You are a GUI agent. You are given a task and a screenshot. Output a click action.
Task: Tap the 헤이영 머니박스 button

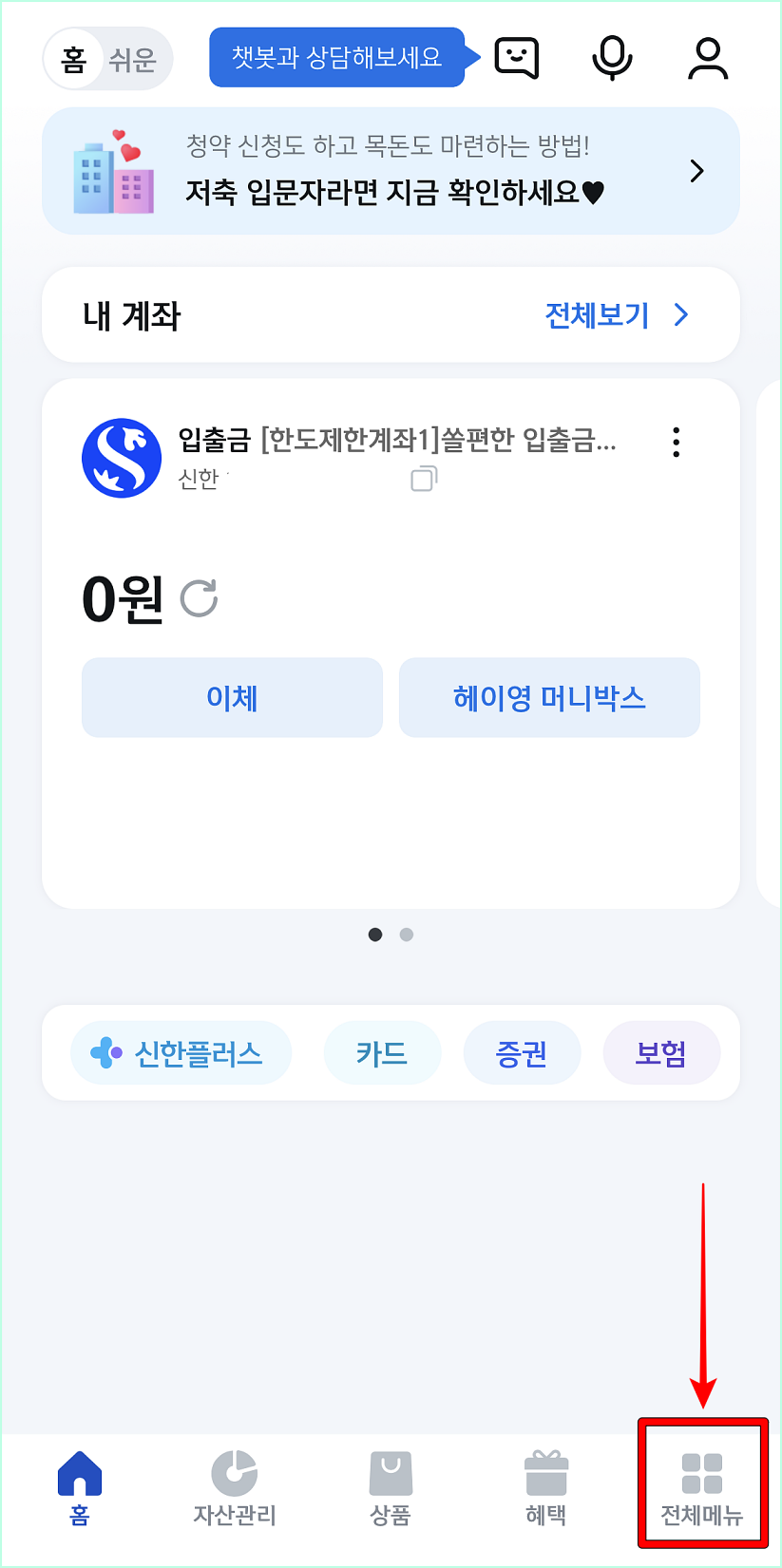click(549, 697)
